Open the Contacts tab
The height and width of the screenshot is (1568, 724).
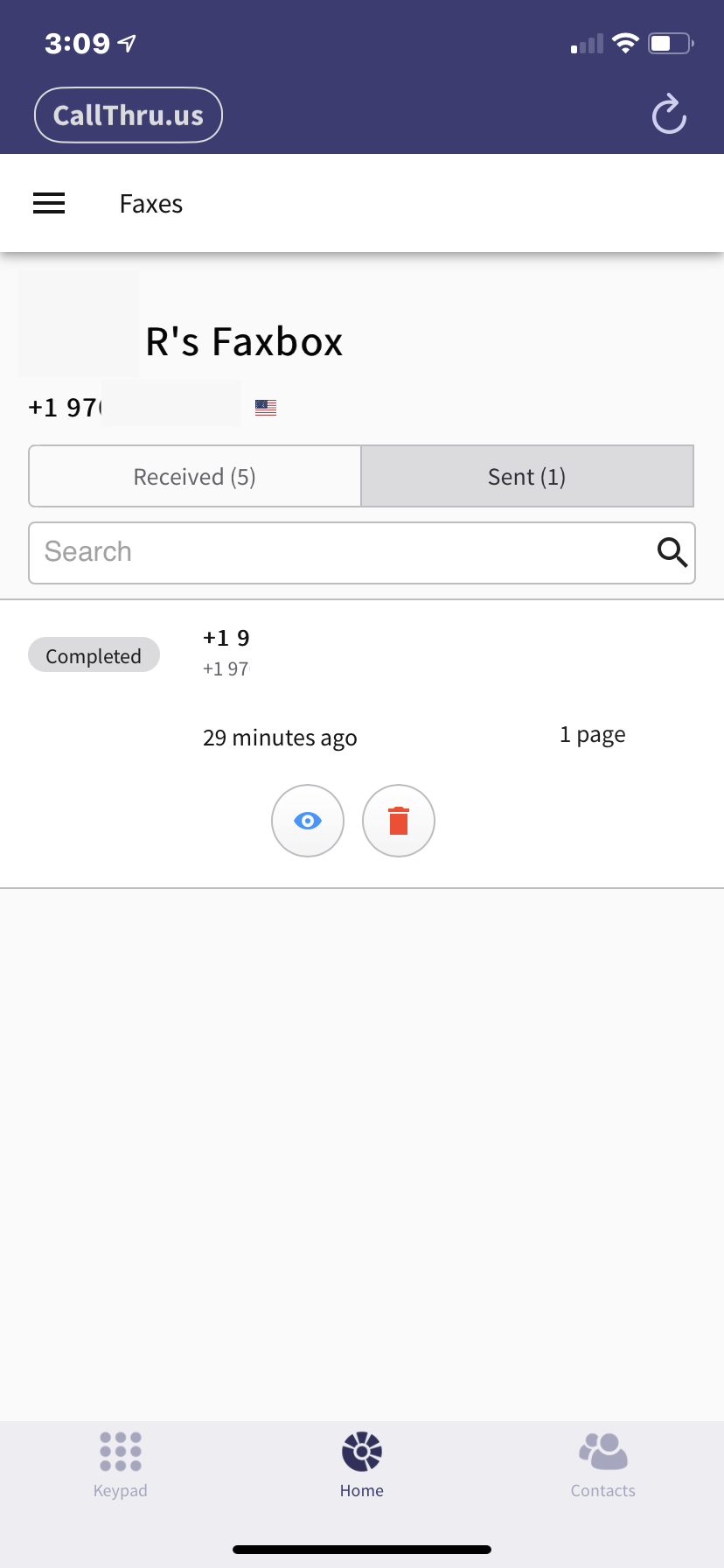tap(603, 1465)
